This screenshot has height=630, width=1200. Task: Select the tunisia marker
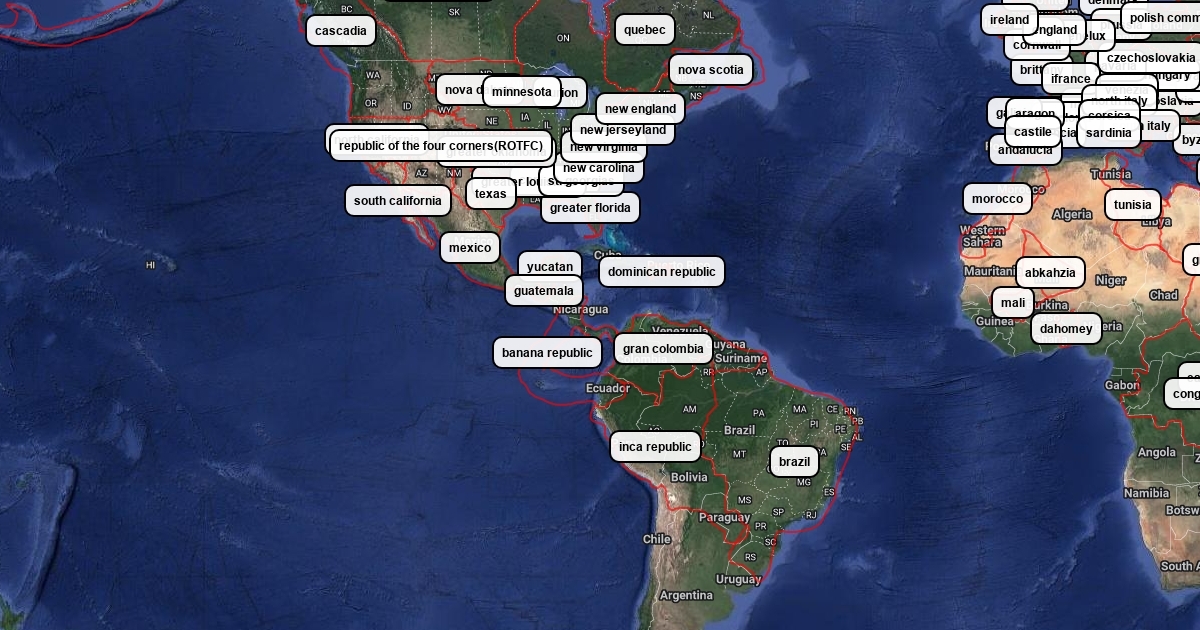tap(1132, 205)
